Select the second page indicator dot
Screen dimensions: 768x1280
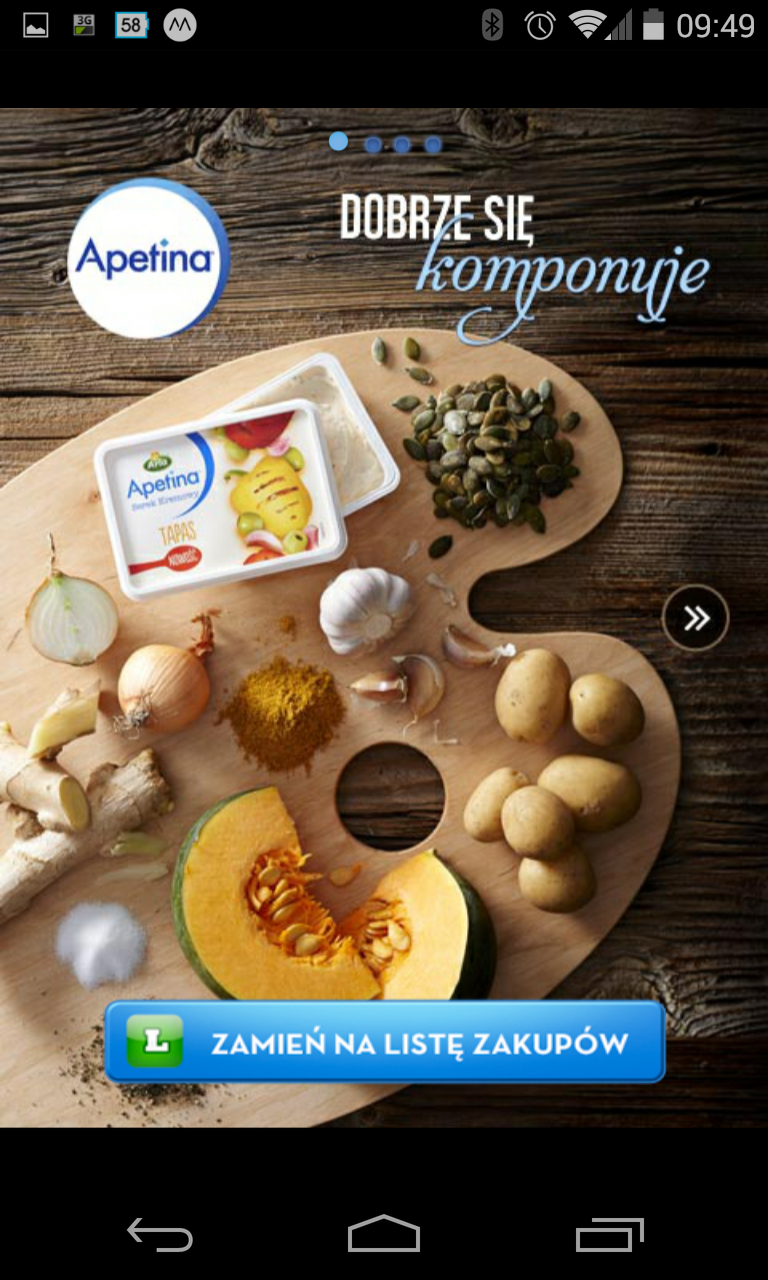pos(373,144)
